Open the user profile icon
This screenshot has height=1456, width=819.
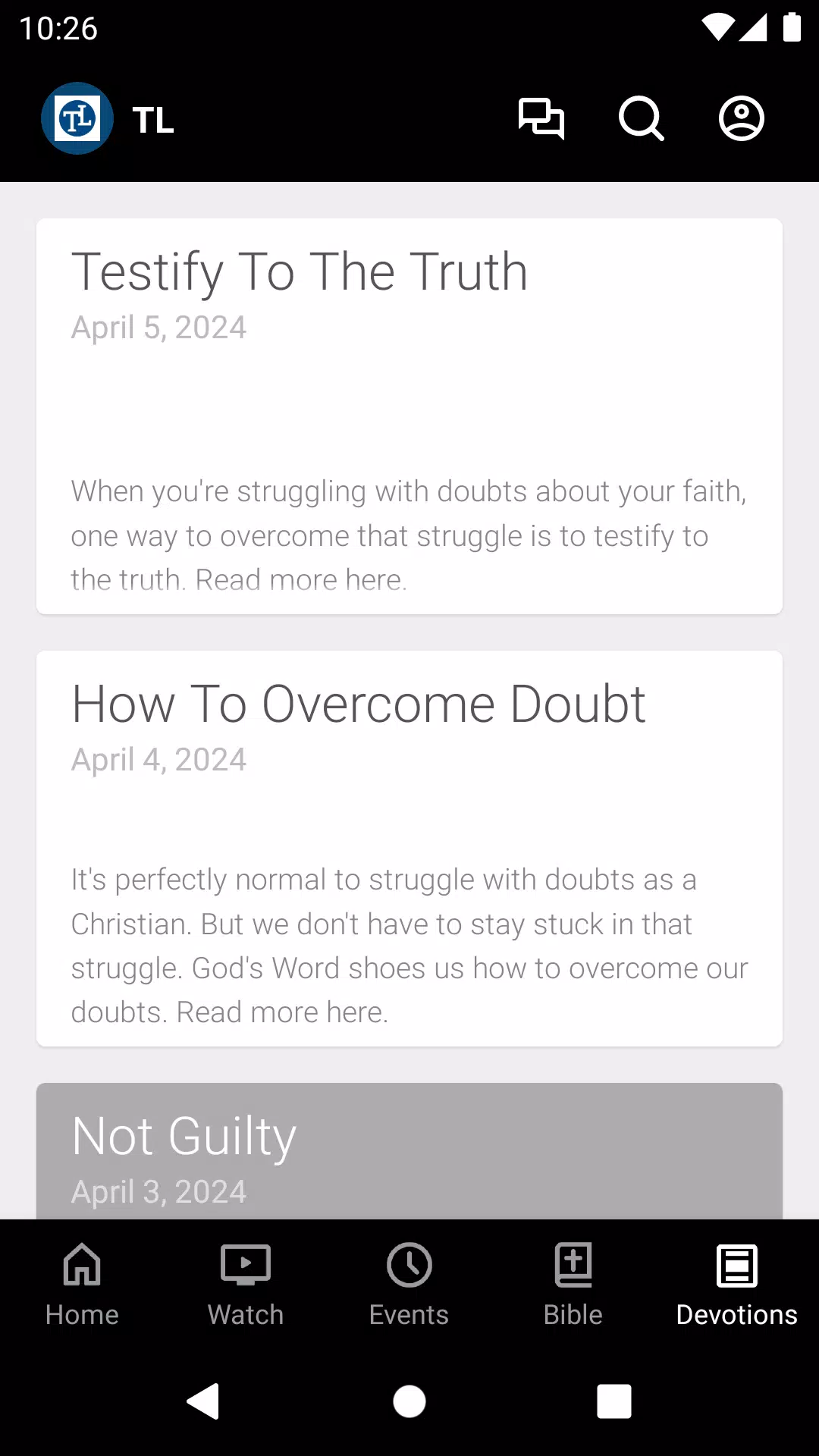[742, 118]
